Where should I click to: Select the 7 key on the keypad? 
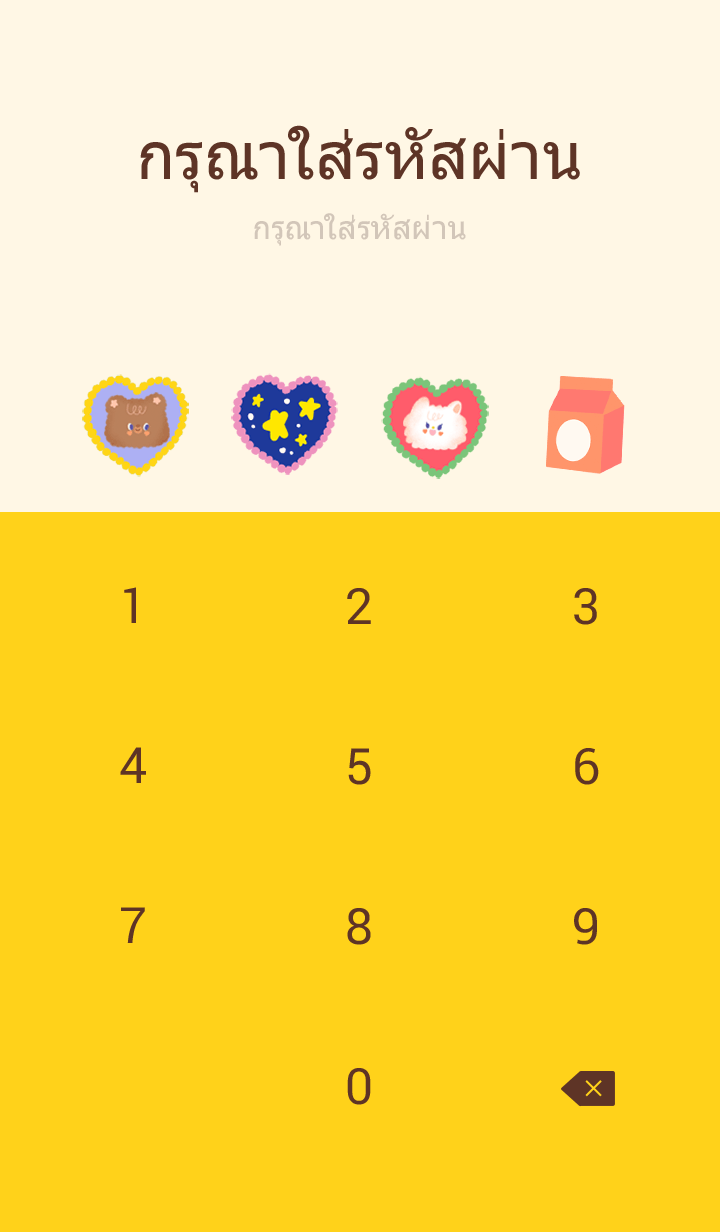coord(132,927)
